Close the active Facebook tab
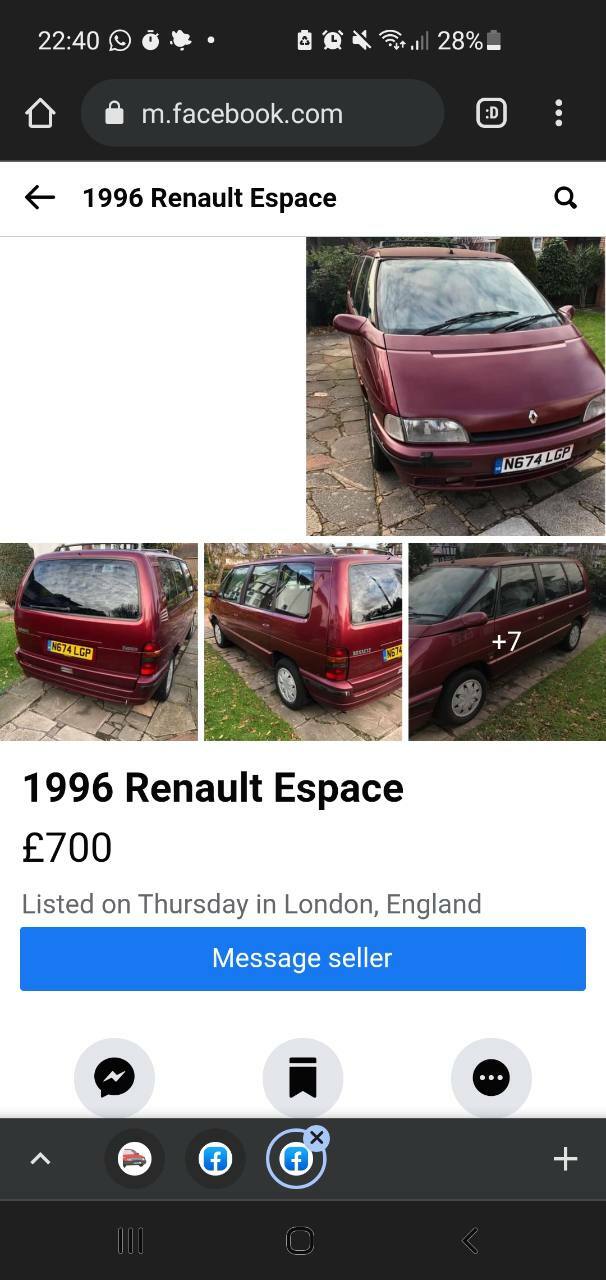 pos(317,1137)
